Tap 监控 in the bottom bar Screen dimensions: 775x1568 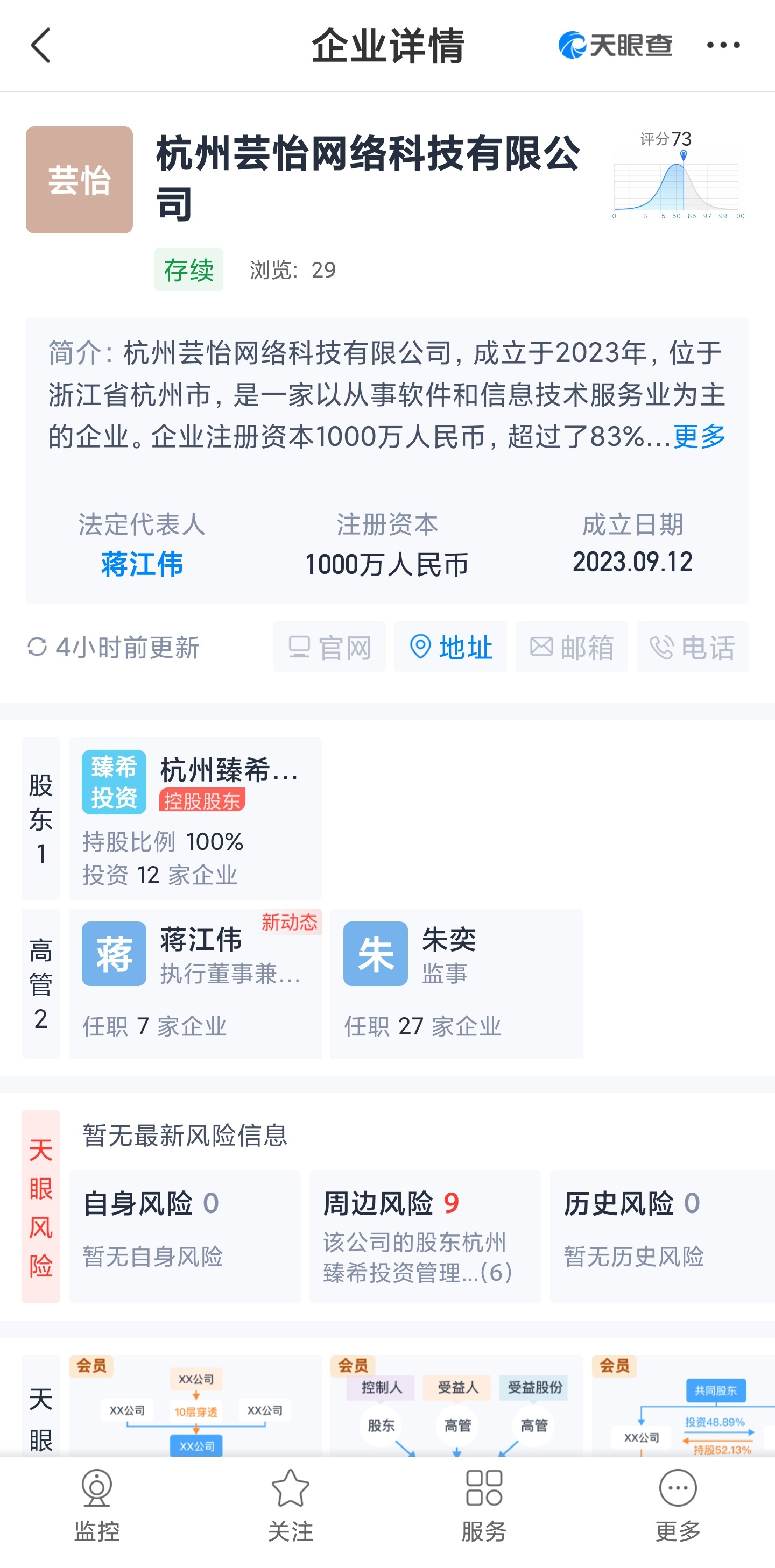97,1505
